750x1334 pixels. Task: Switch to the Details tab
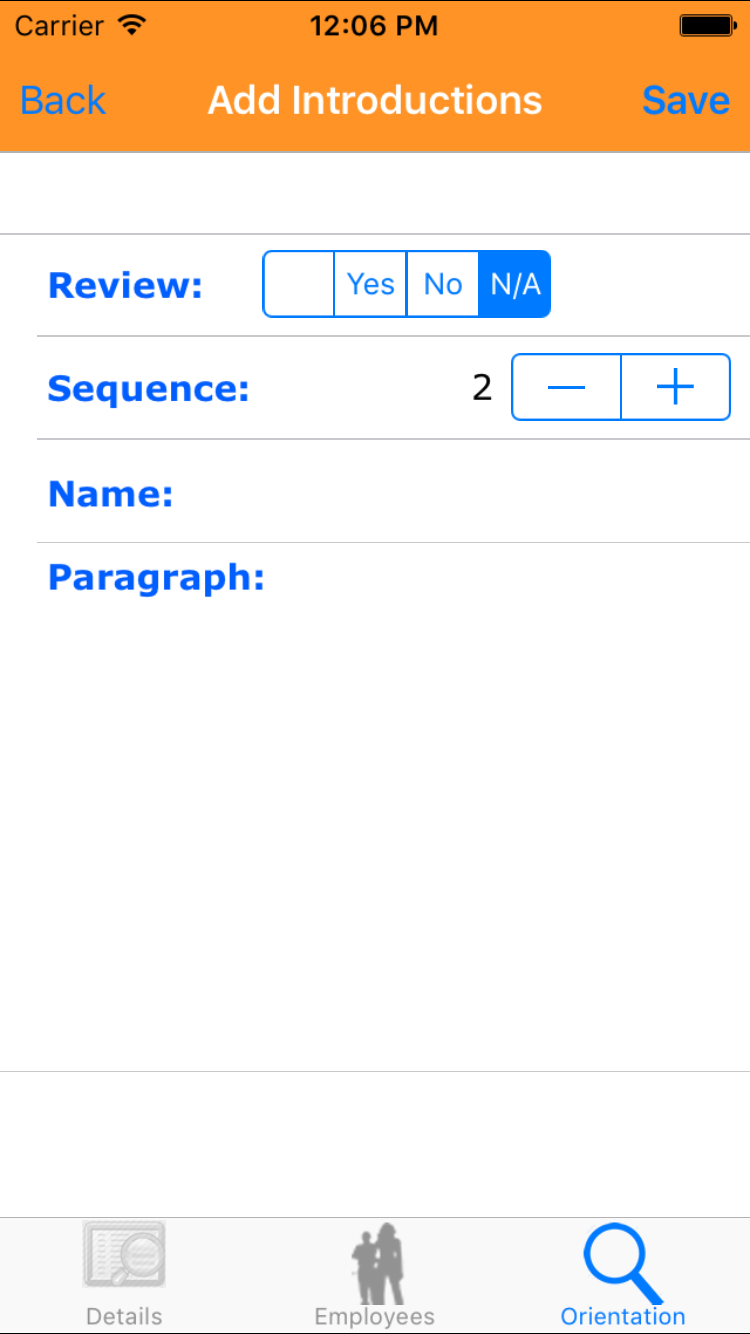click(x=124, y=1274)
